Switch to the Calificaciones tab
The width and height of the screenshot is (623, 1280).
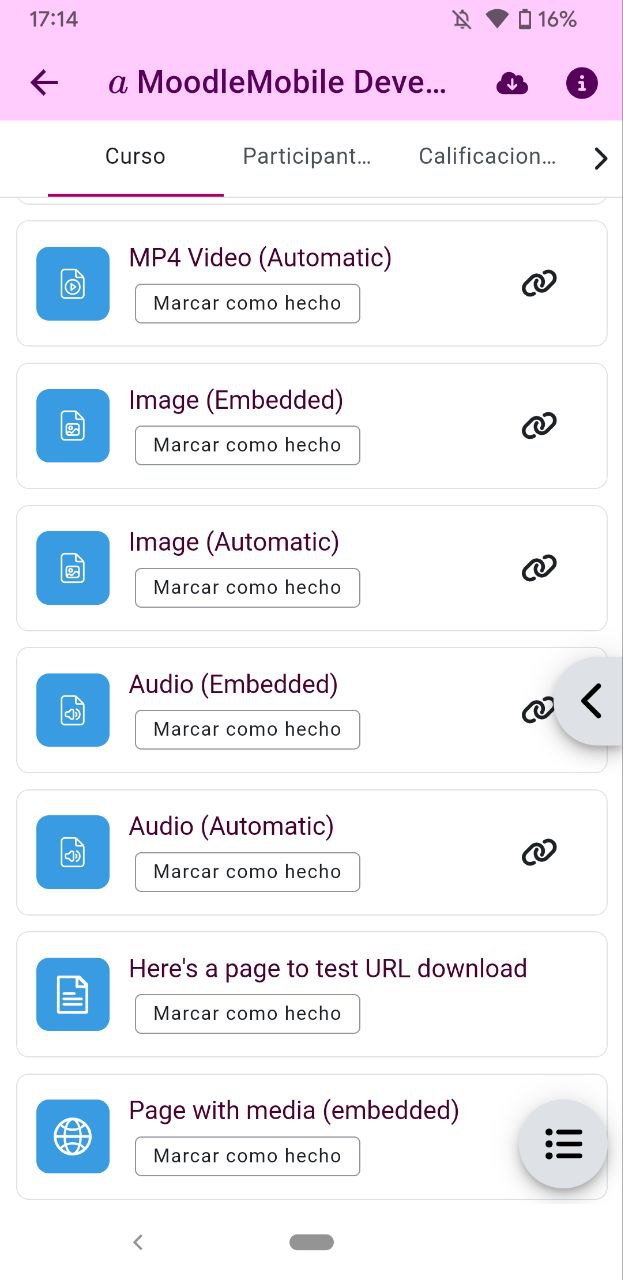487,156
